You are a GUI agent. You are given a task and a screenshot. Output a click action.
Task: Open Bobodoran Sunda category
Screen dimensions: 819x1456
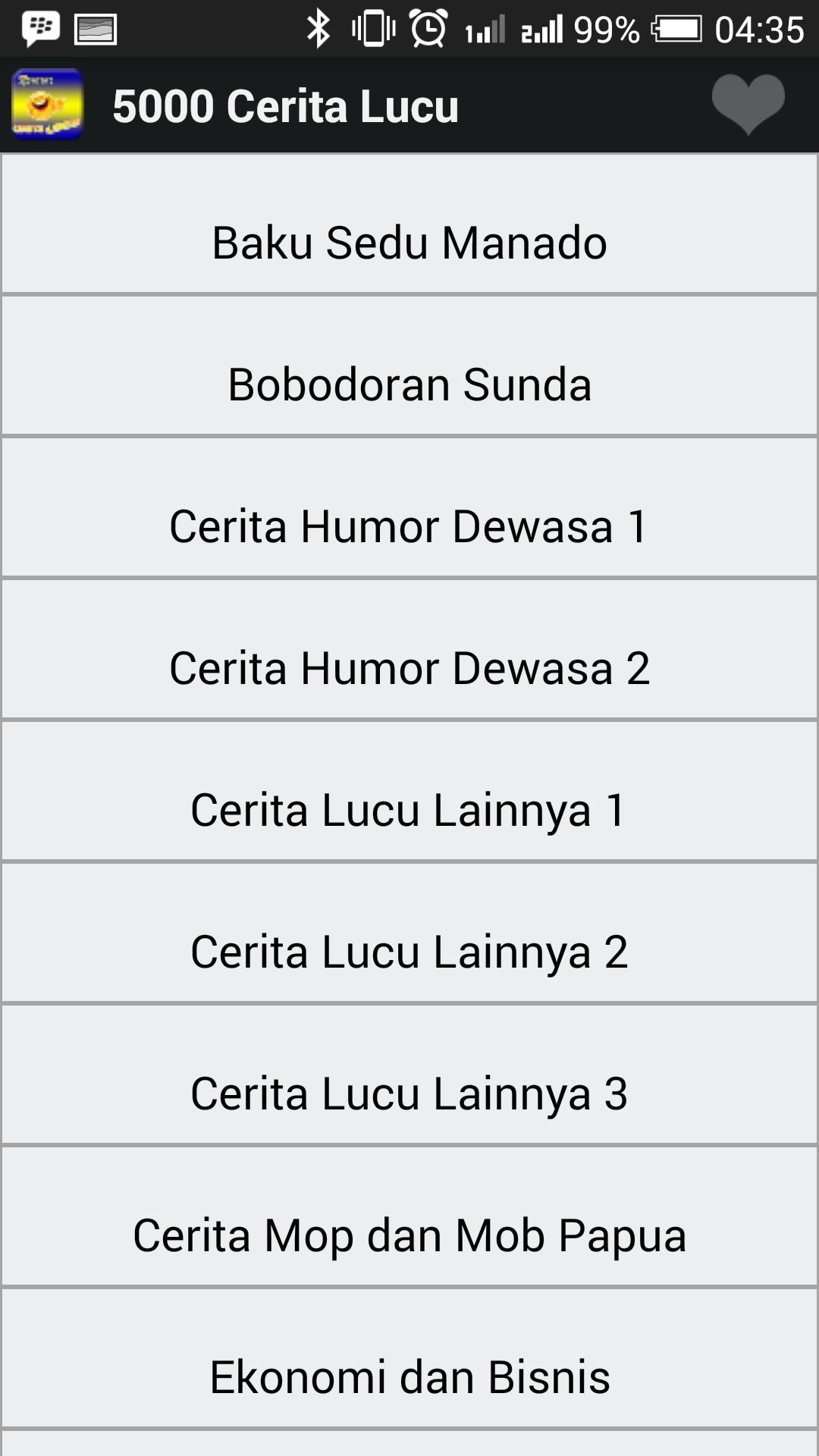point(409,385)
